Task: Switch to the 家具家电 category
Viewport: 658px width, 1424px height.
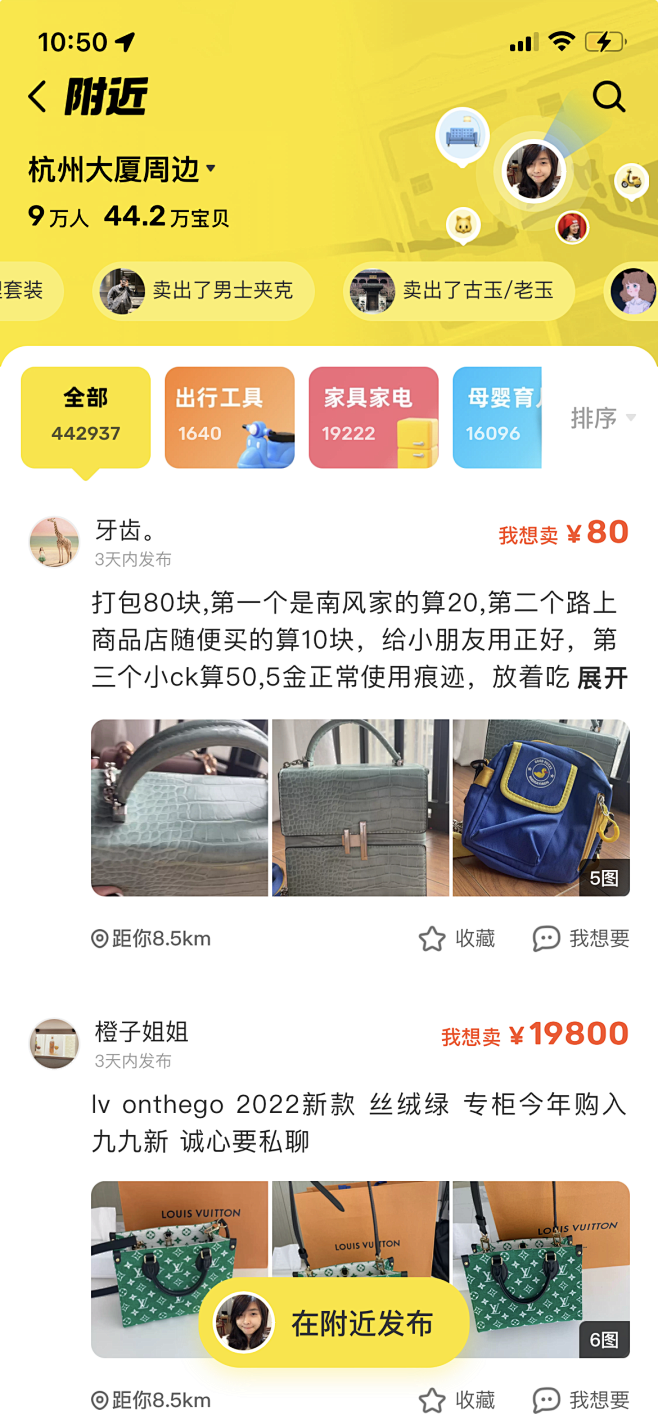Action: [x=373, y=416]
